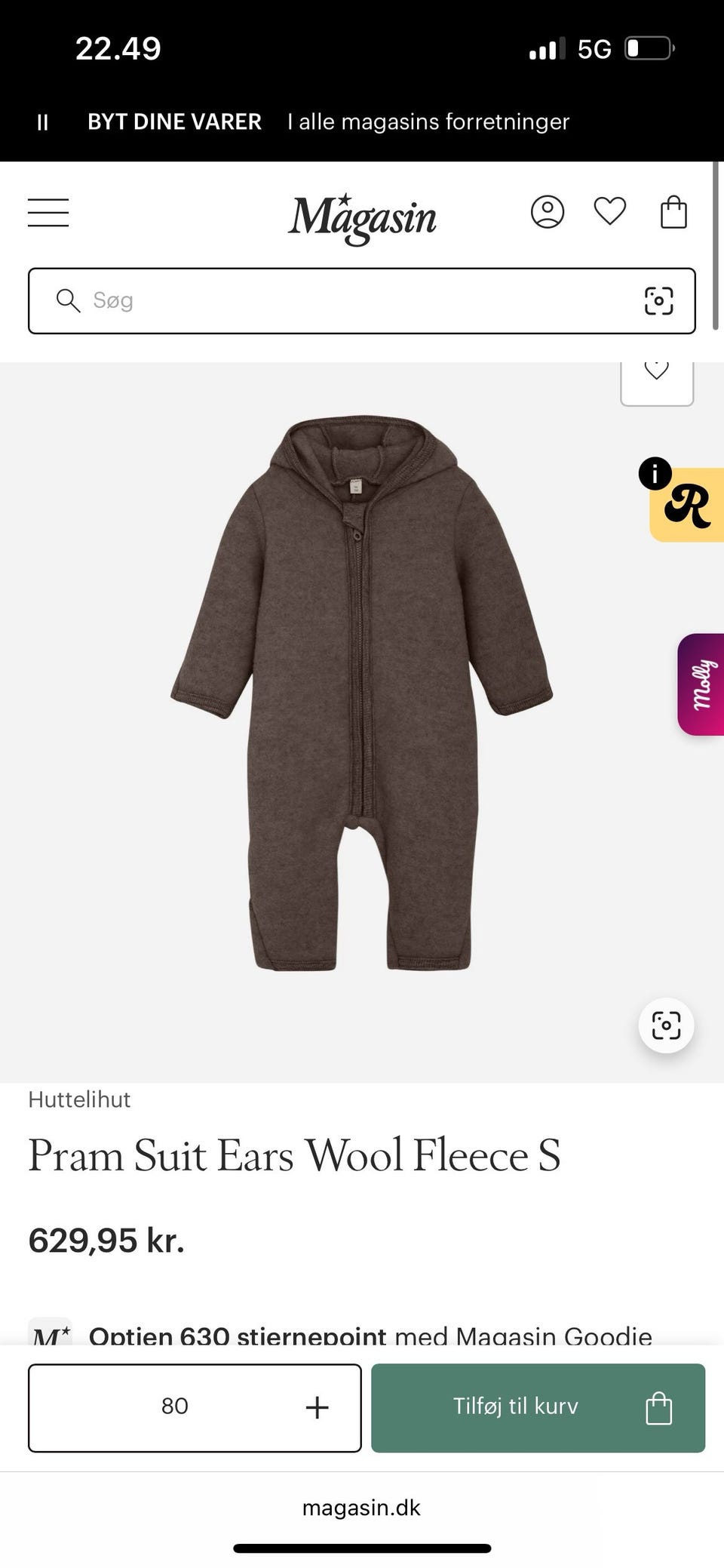Viewport: 724px width, 1568px height.
Task: Find similar items with image scan button
Action: 666,1025
